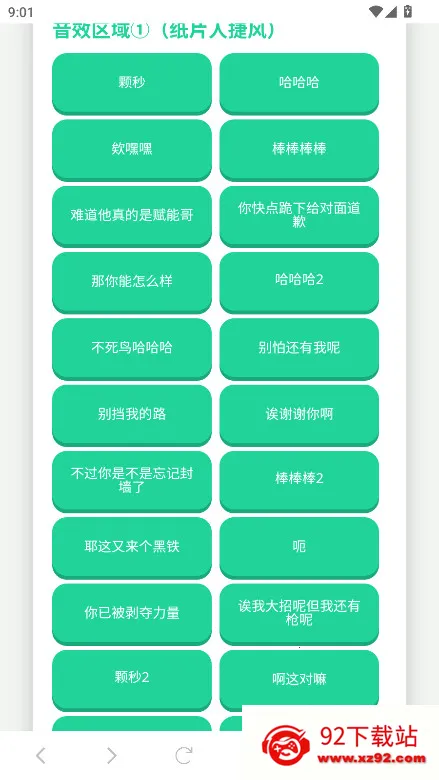The width and height of the screenshot is (439, 780).
Task: Play the 颗秒 sound effect
Action: 132,83
